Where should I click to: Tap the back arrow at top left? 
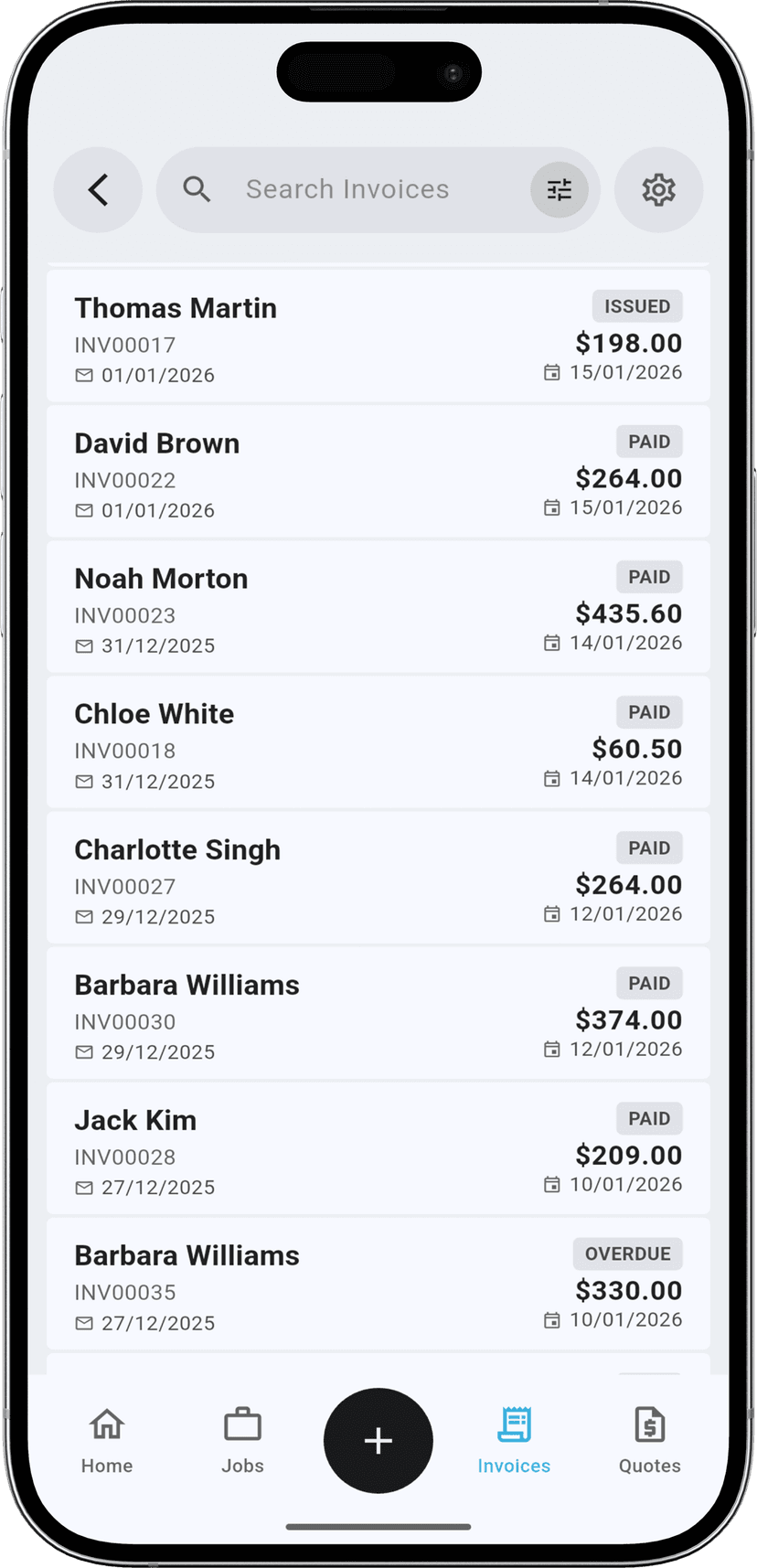tap(98, 189)
